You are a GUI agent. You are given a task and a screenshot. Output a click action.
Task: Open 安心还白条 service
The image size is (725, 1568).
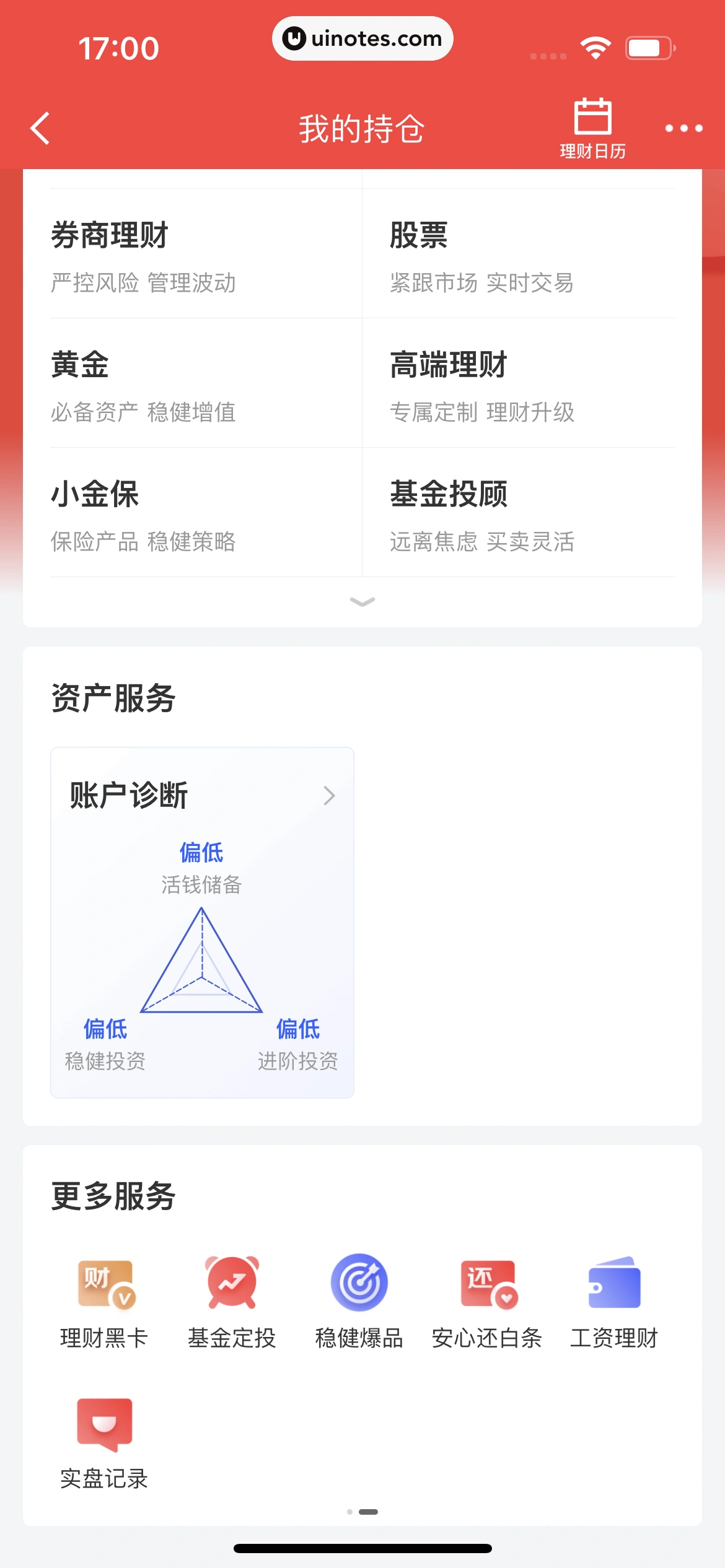487,1300
